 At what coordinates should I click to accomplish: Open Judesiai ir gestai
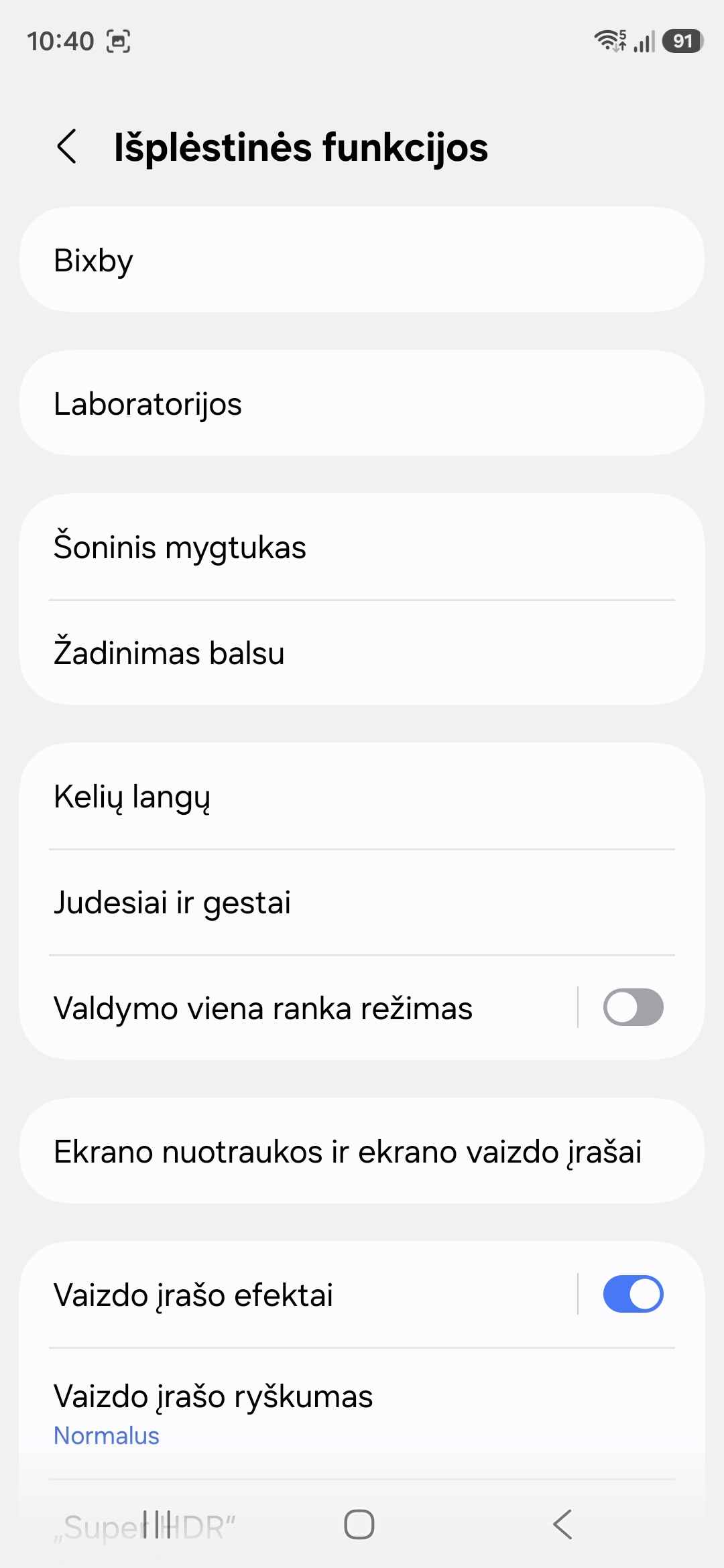362,902
